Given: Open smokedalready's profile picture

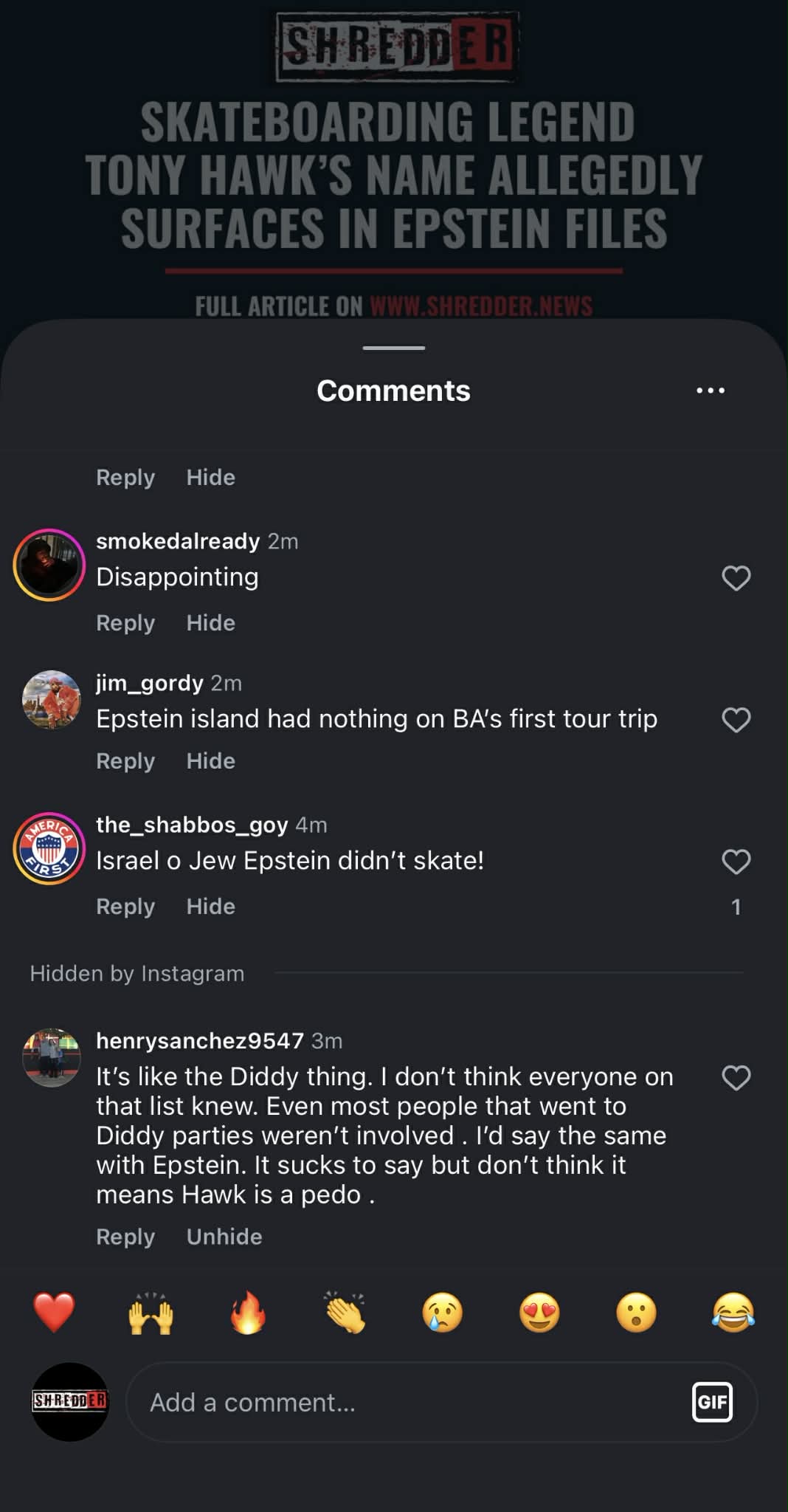Looking at the screenshot, I should pos(49,566).
